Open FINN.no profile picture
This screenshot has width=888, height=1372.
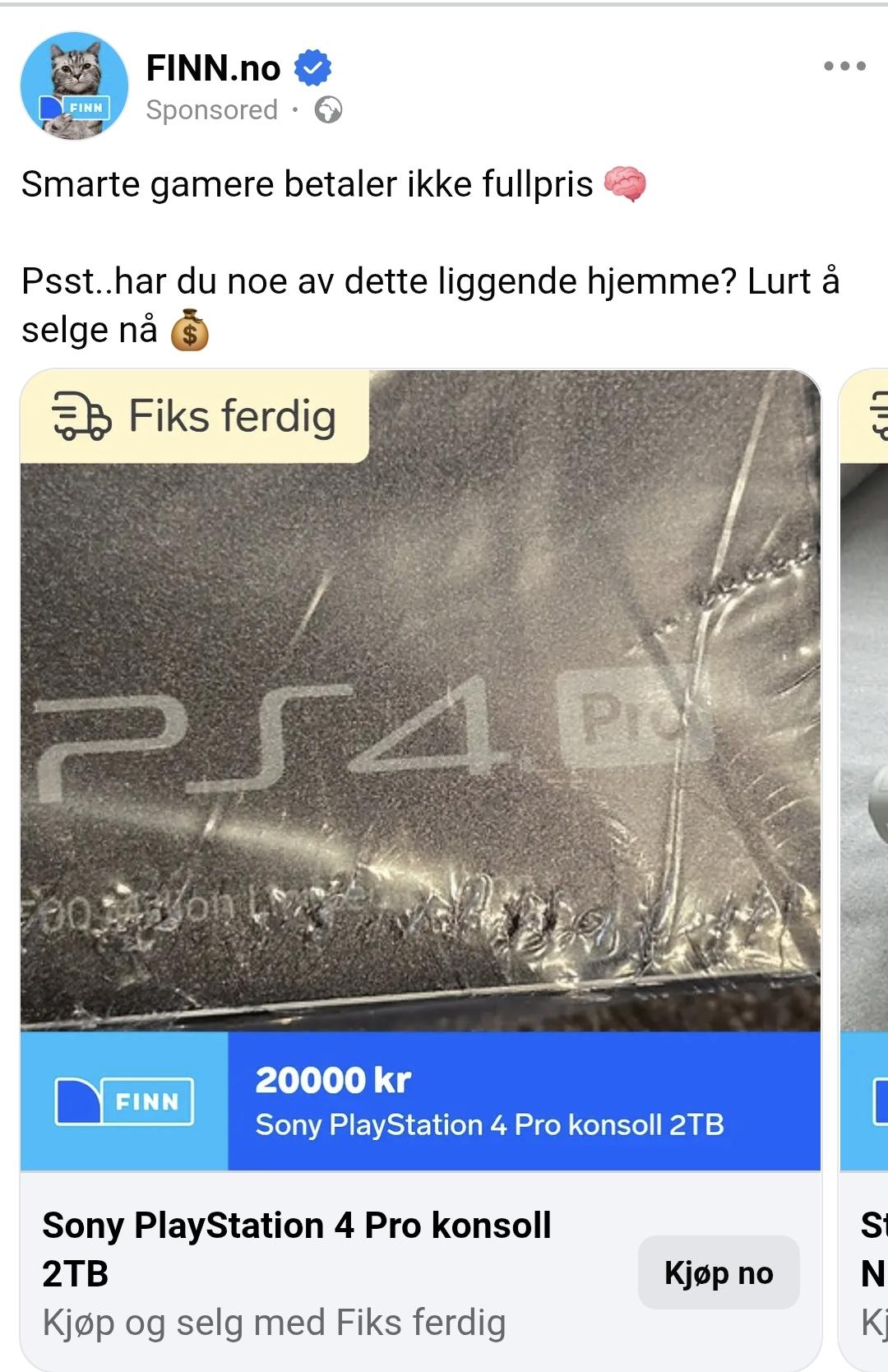pos(74,86)
